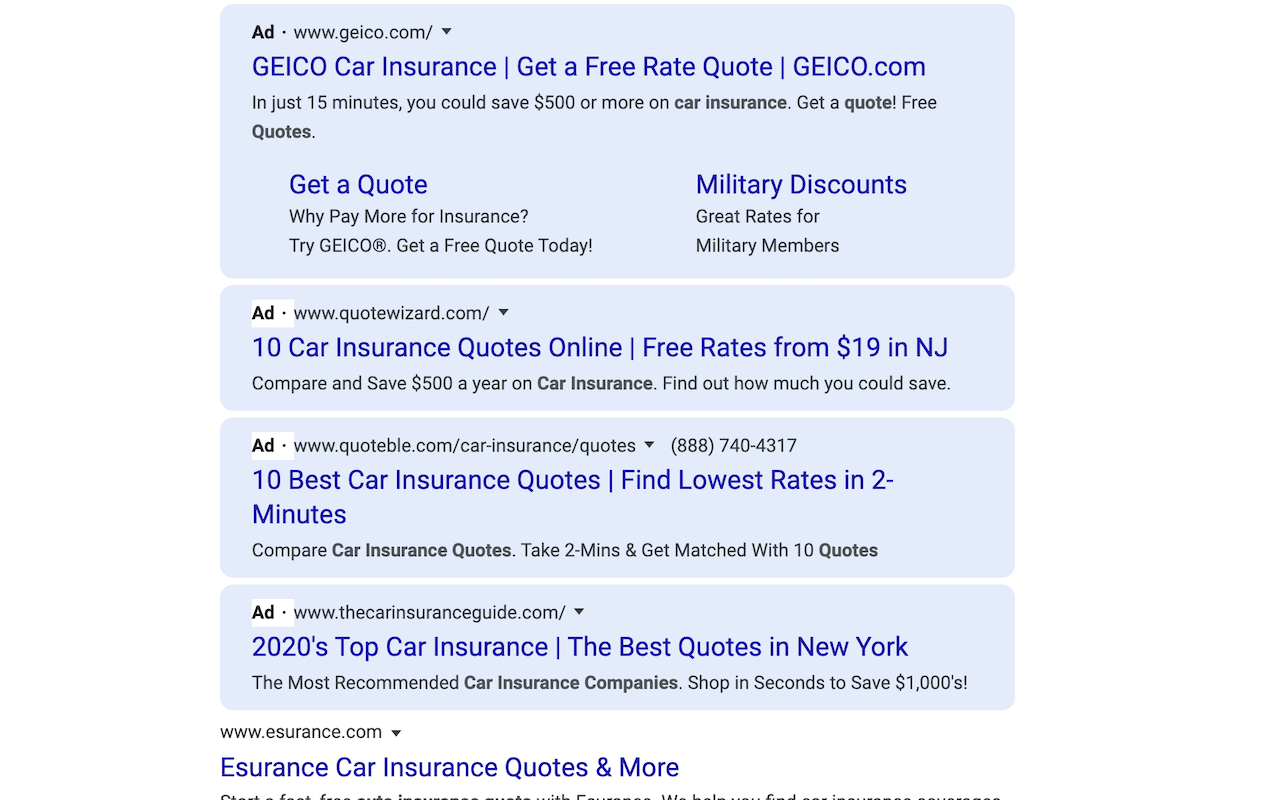Open the GEICO Car Insurance ad headline
The width and height of the screenshot is (1280, 800).
tap(588, 67)
